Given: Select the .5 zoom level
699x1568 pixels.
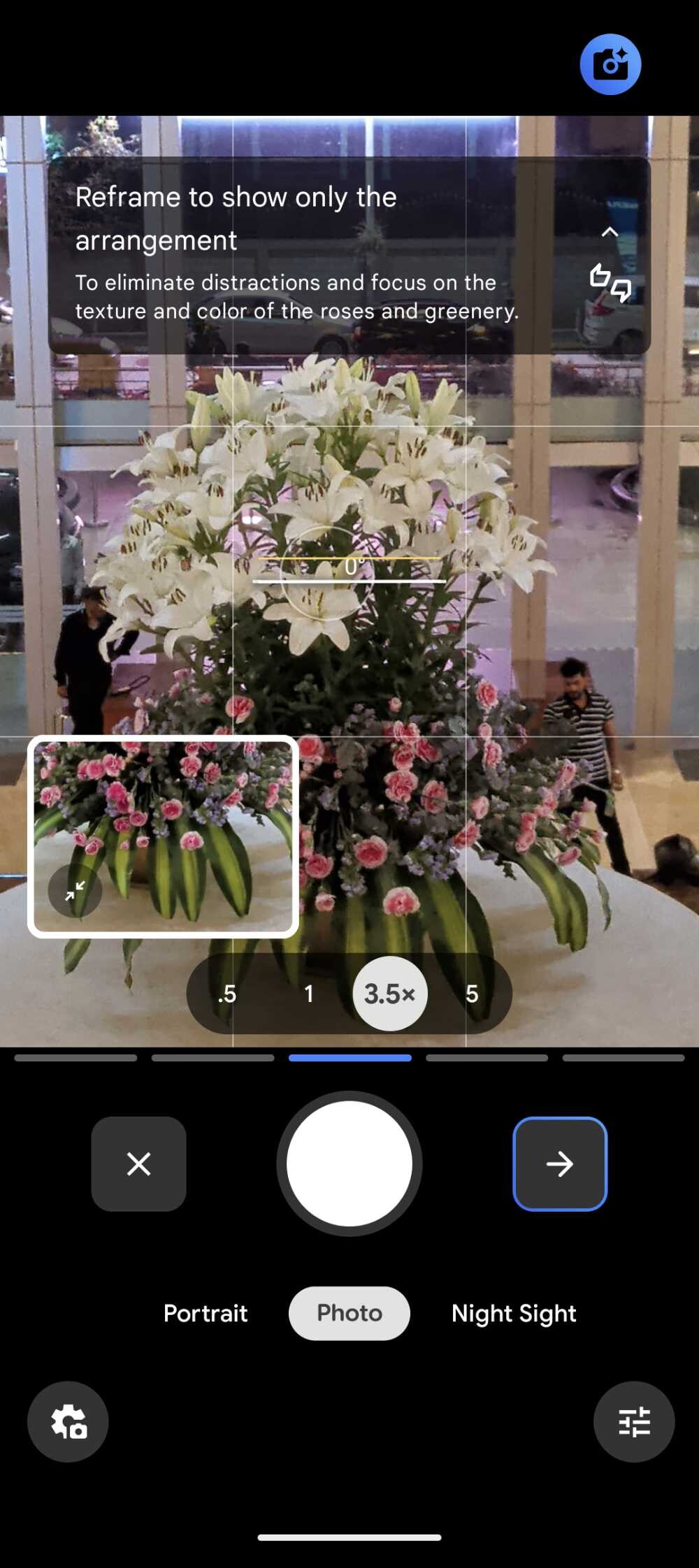Looking at the screenshot, I should (x=227, y=994).
